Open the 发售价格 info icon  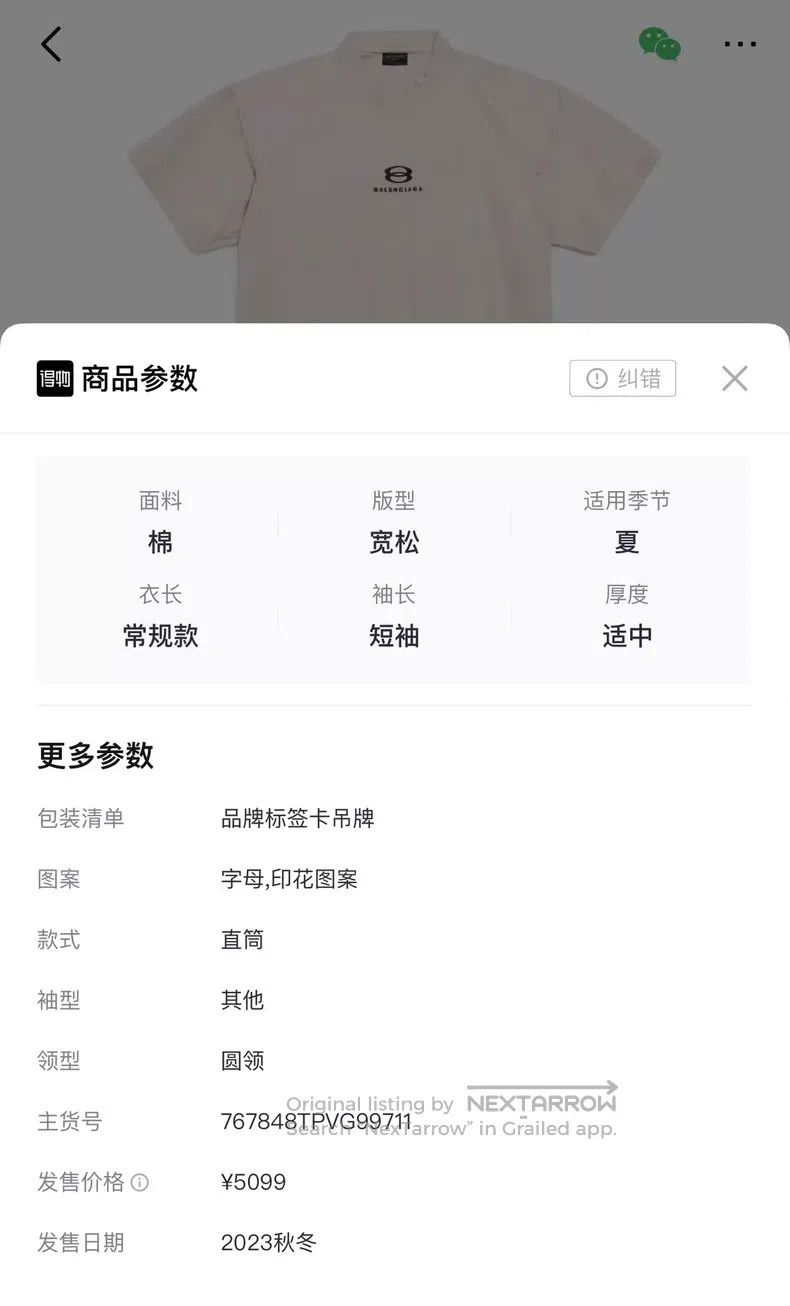[140, 1183]
